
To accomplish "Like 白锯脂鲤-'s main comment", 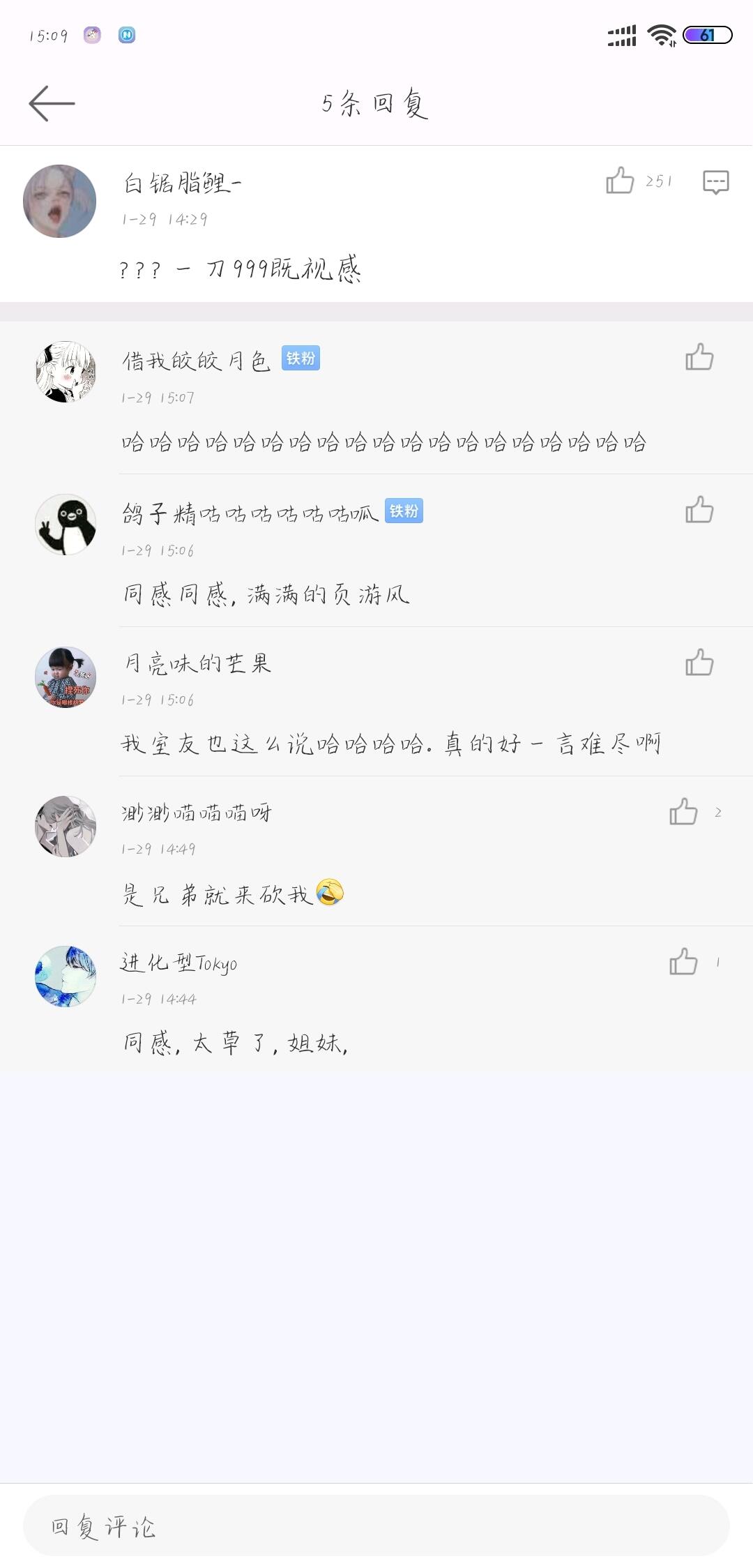I will click(x=620, y=181).
